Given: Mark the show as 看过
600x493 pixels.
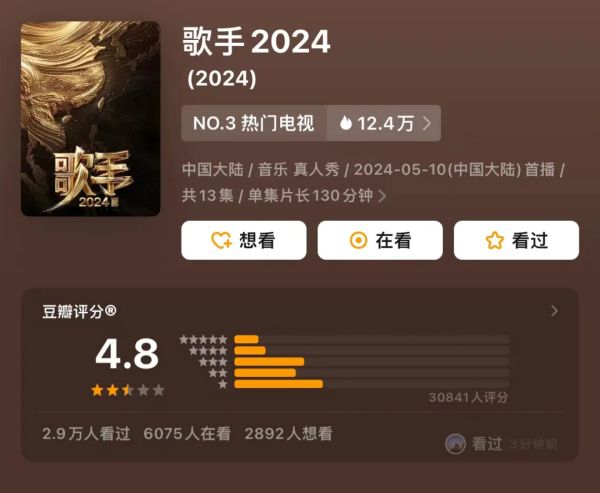Looking at the screenshot, I should pyautogui.click(x=516, y=241).
